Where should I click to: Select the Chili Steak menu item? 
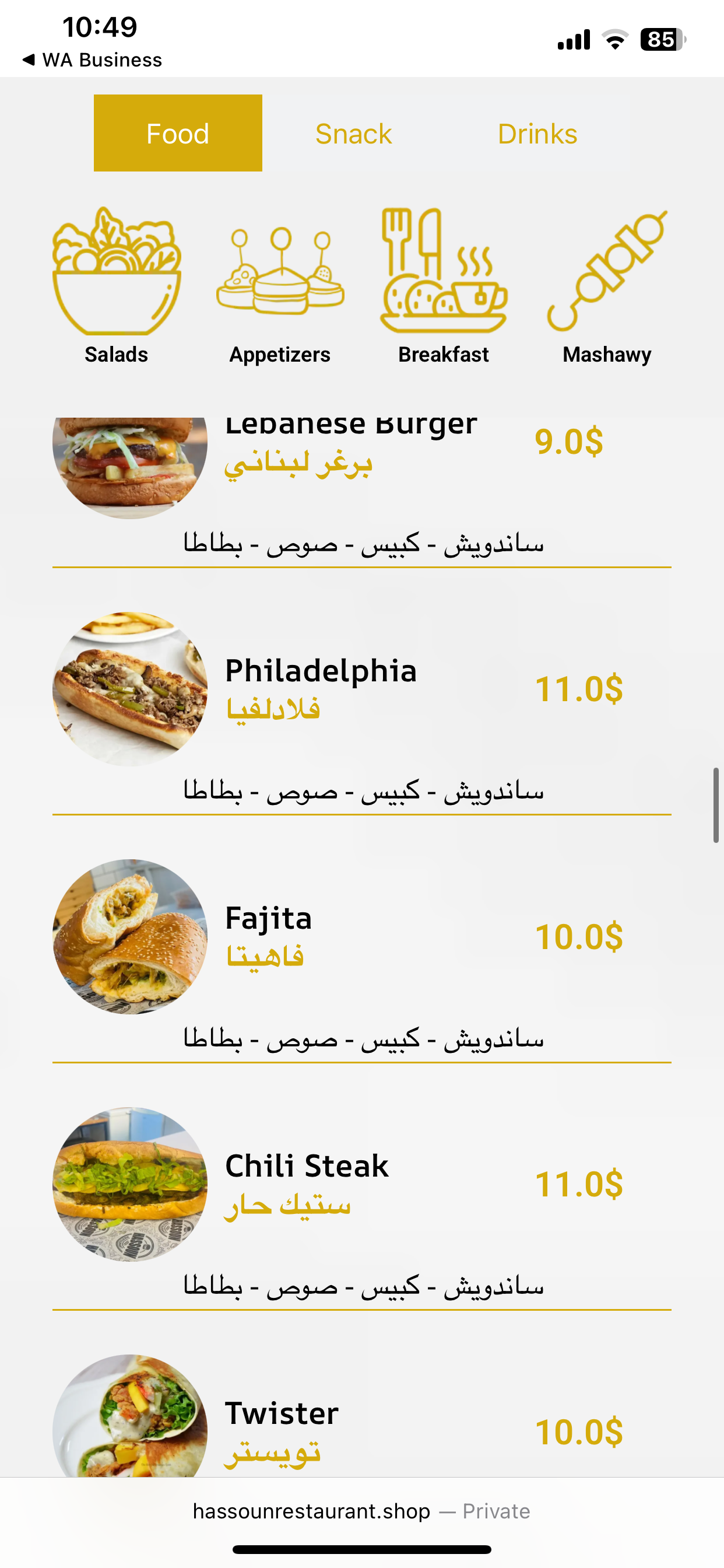307,1165
